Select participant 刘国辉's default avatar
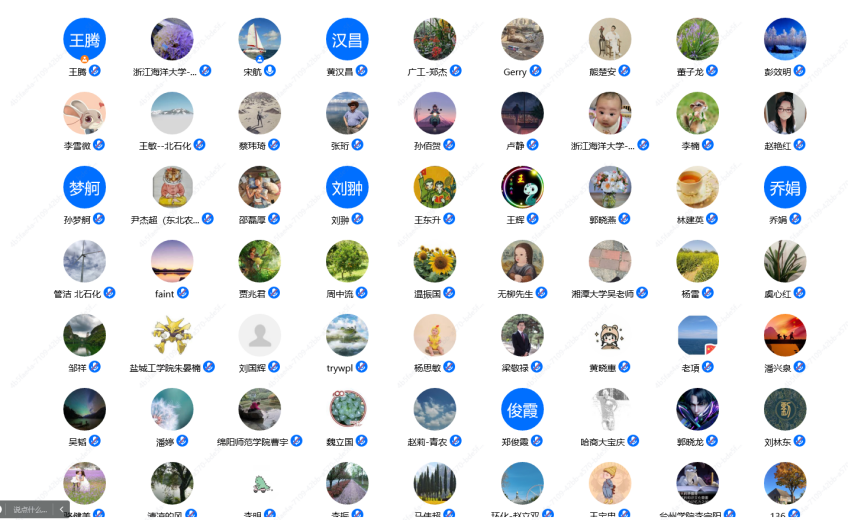 (259, 335)
